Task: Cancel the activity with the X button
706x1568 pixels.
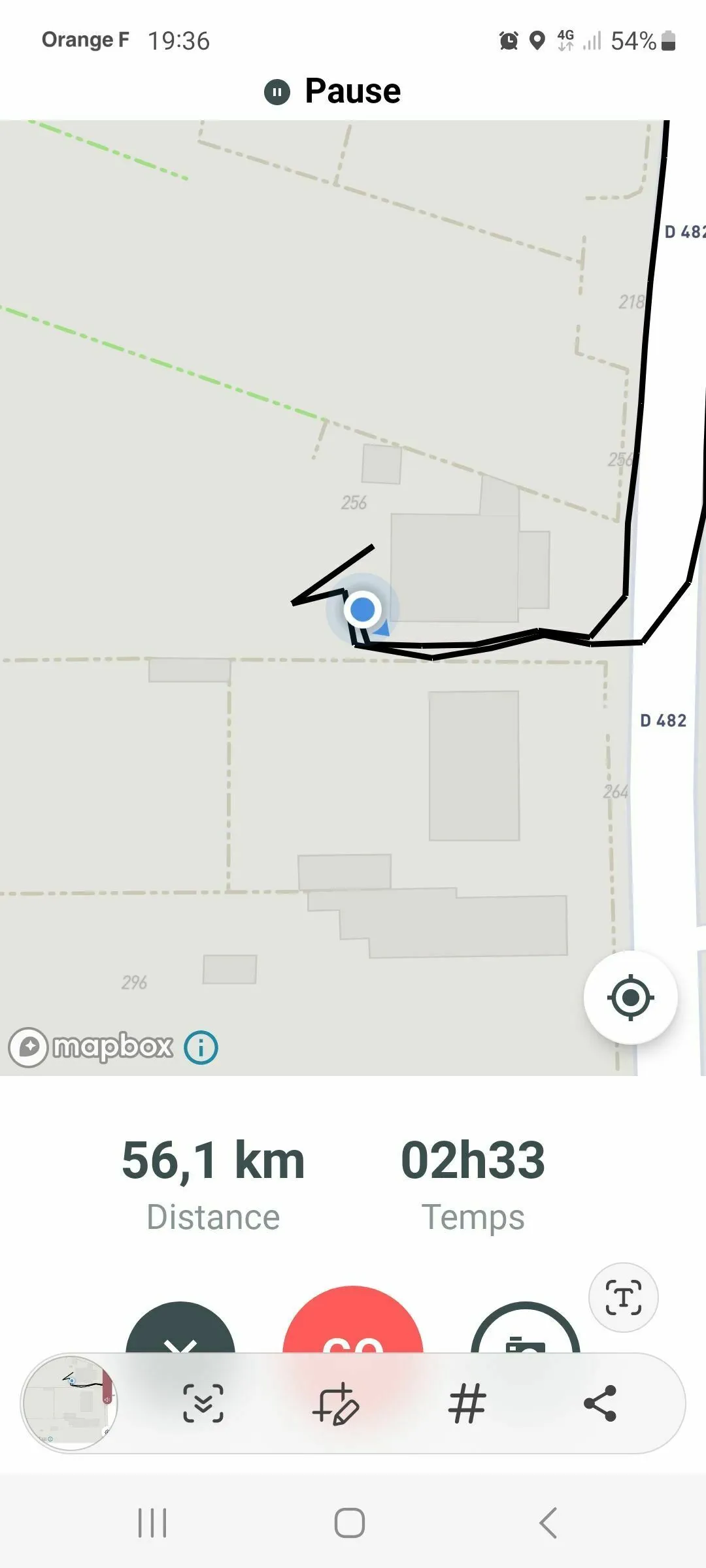Action: (x=180, y=1333)
